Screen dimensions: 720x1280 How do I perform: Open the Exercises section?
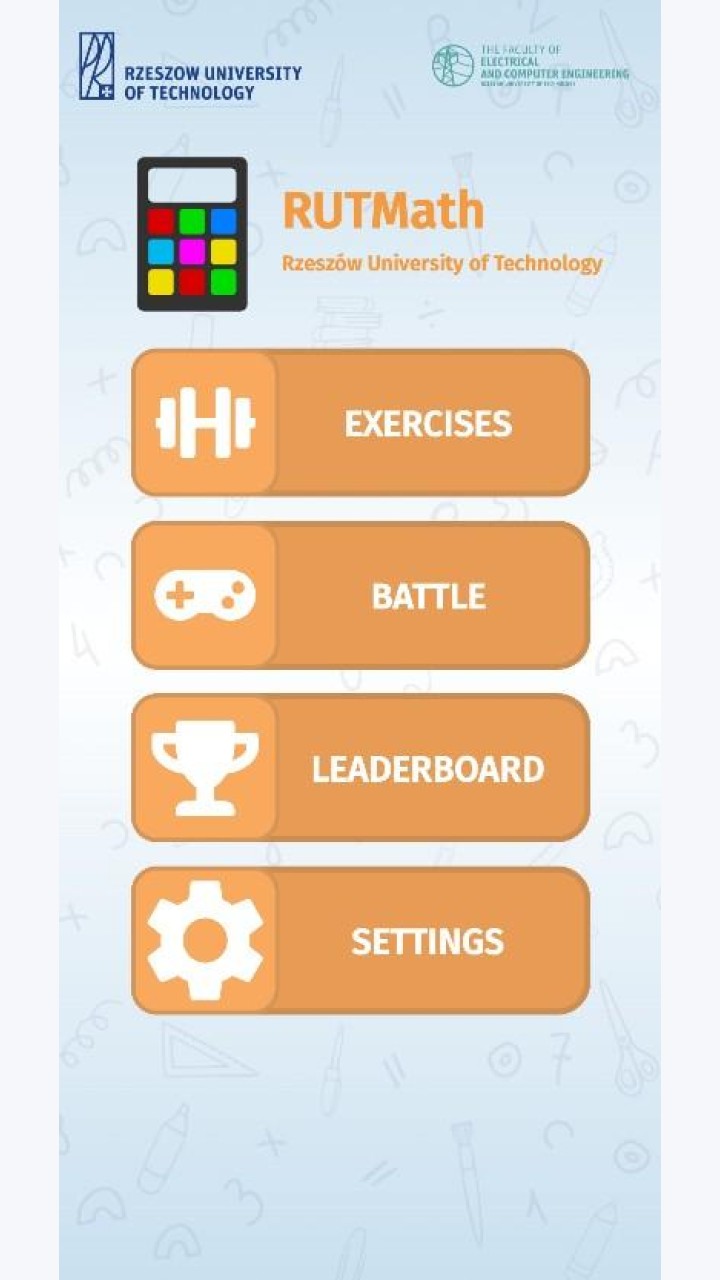[x=360, y=422]
